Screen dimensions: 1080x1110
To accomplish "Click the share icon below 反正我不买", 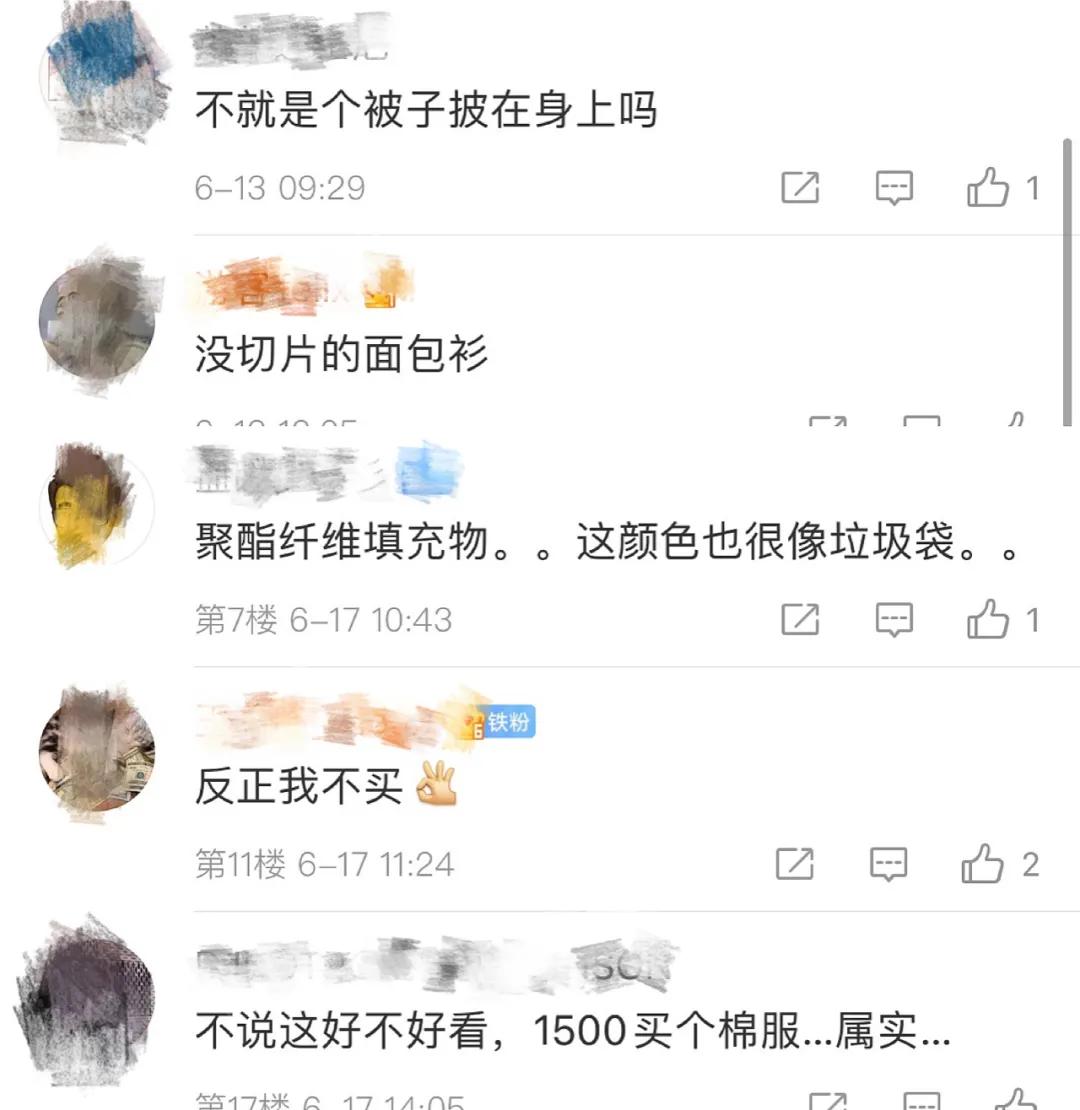I will 795,864.
